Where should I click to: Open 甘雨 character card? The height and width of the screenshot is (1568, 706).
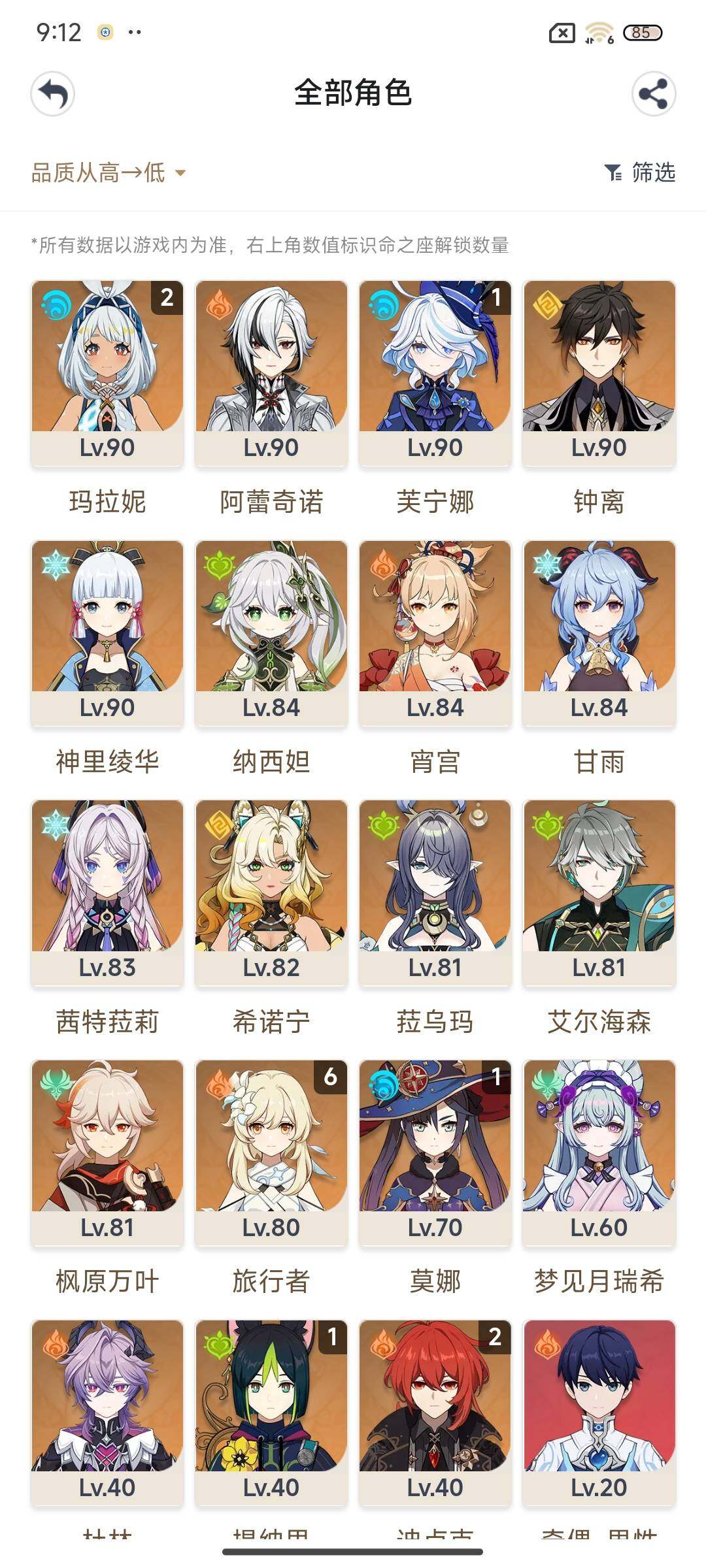coord(599,632)
